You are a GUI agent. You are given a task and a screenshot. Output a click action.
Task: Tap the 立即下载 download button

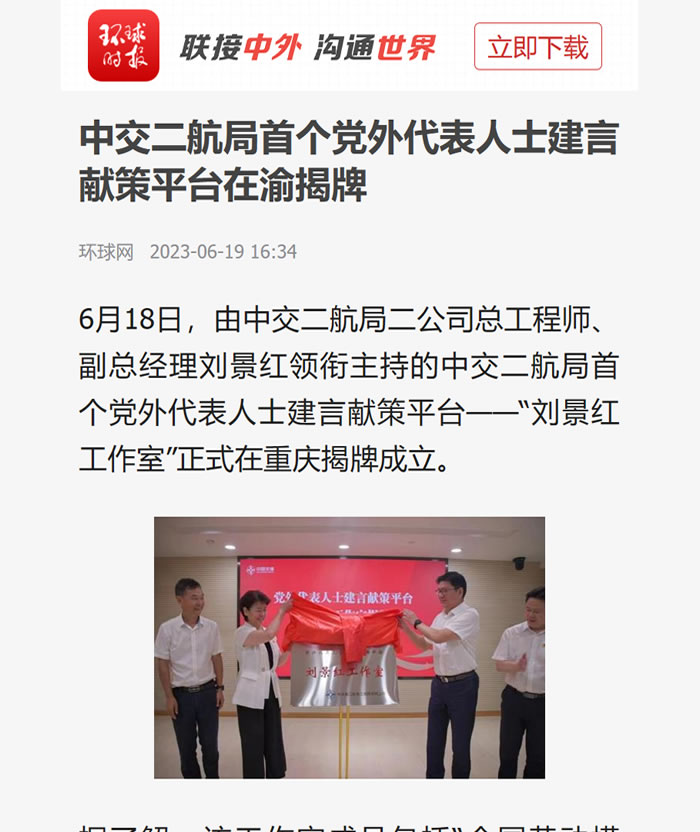coord(538,47)
